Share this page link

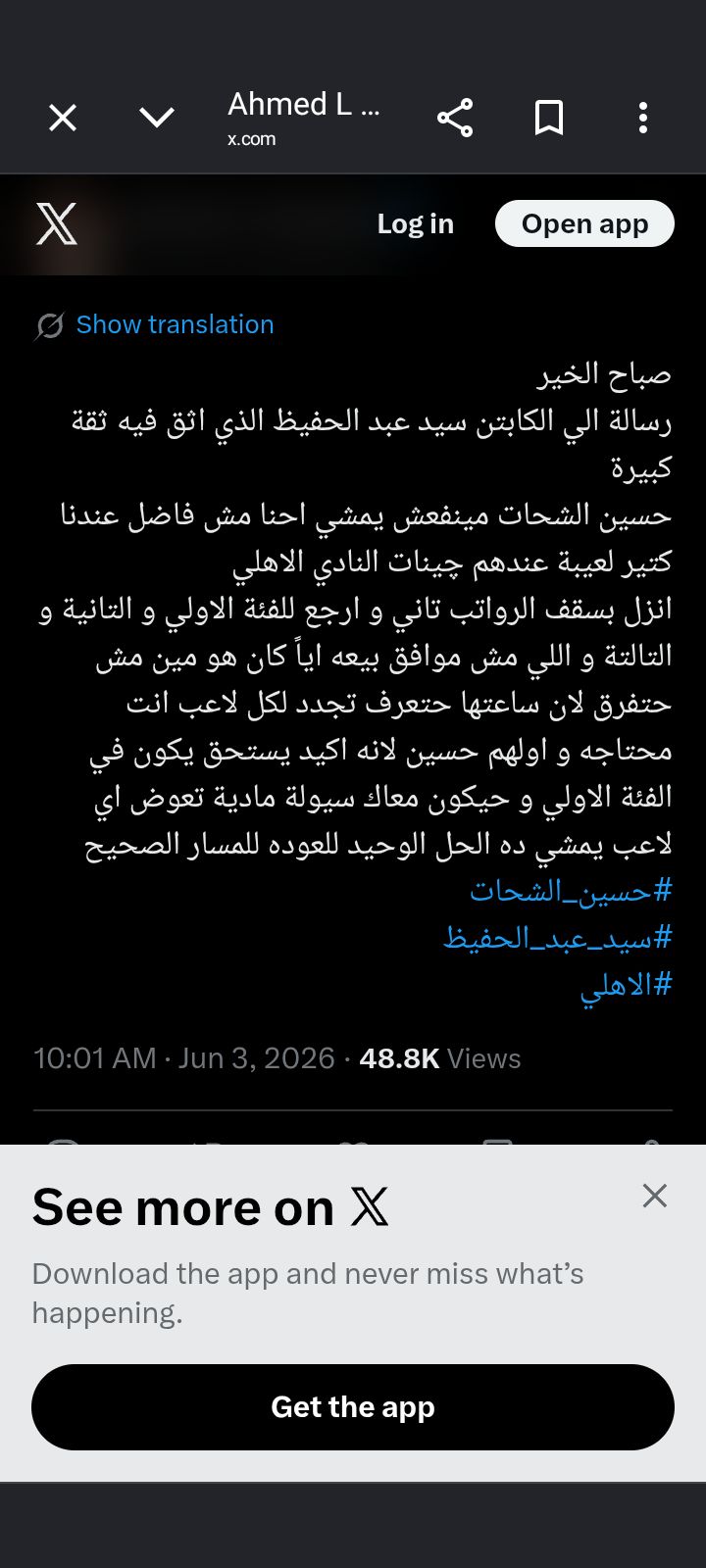455,119
